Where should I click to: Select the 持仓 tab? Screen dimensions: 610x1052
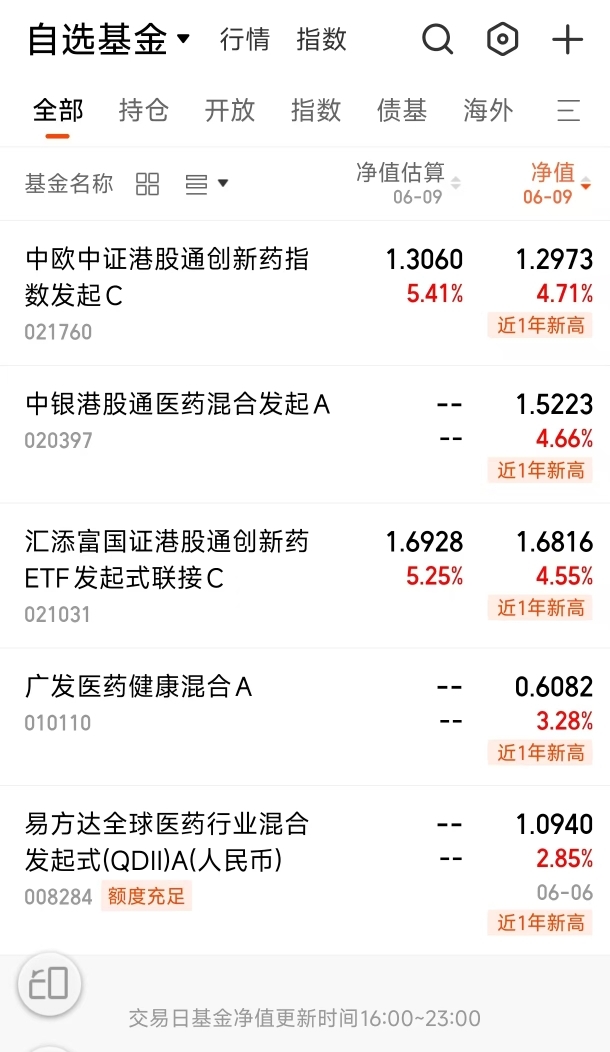(144, 110)
